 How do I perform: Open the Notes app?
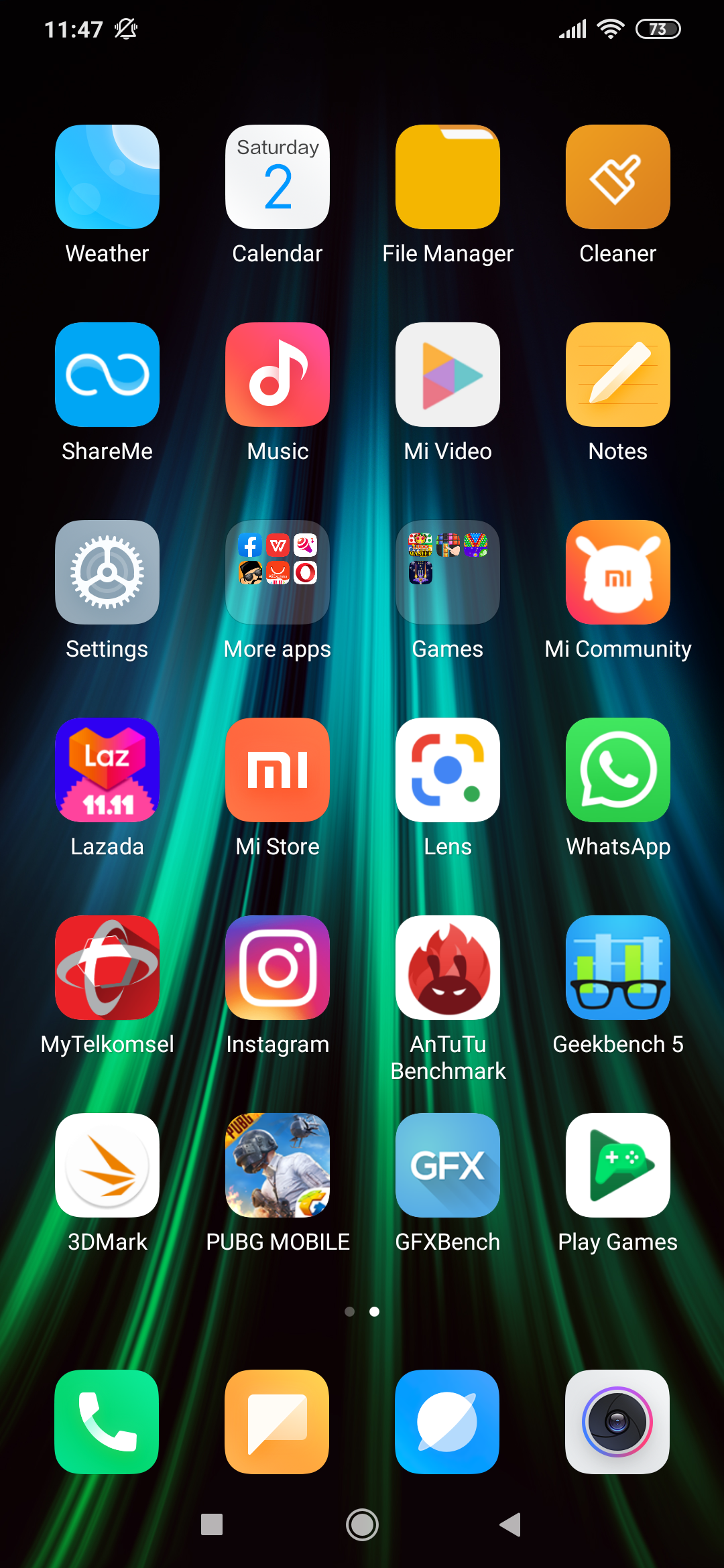[618, 375]
